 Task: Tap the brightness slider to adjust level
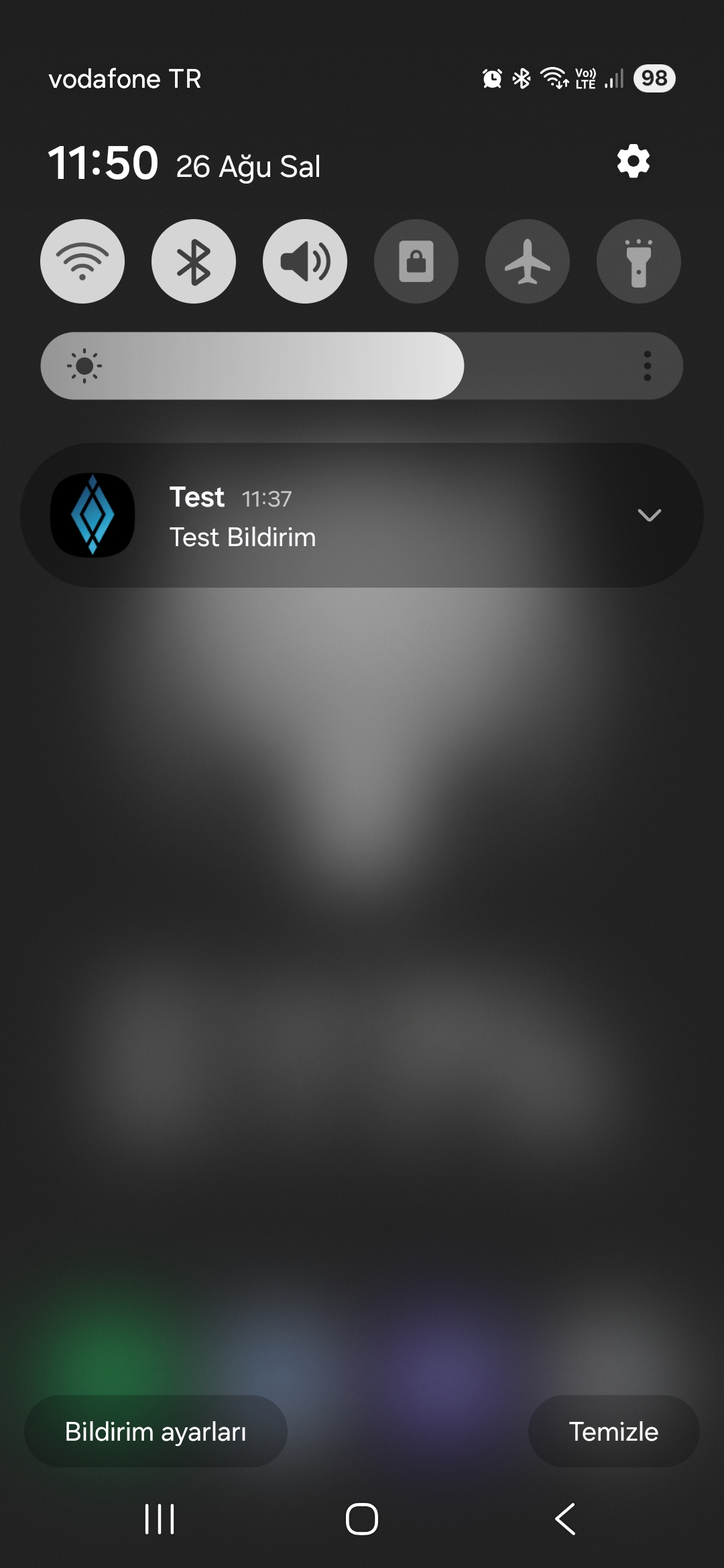pos(362,366)
